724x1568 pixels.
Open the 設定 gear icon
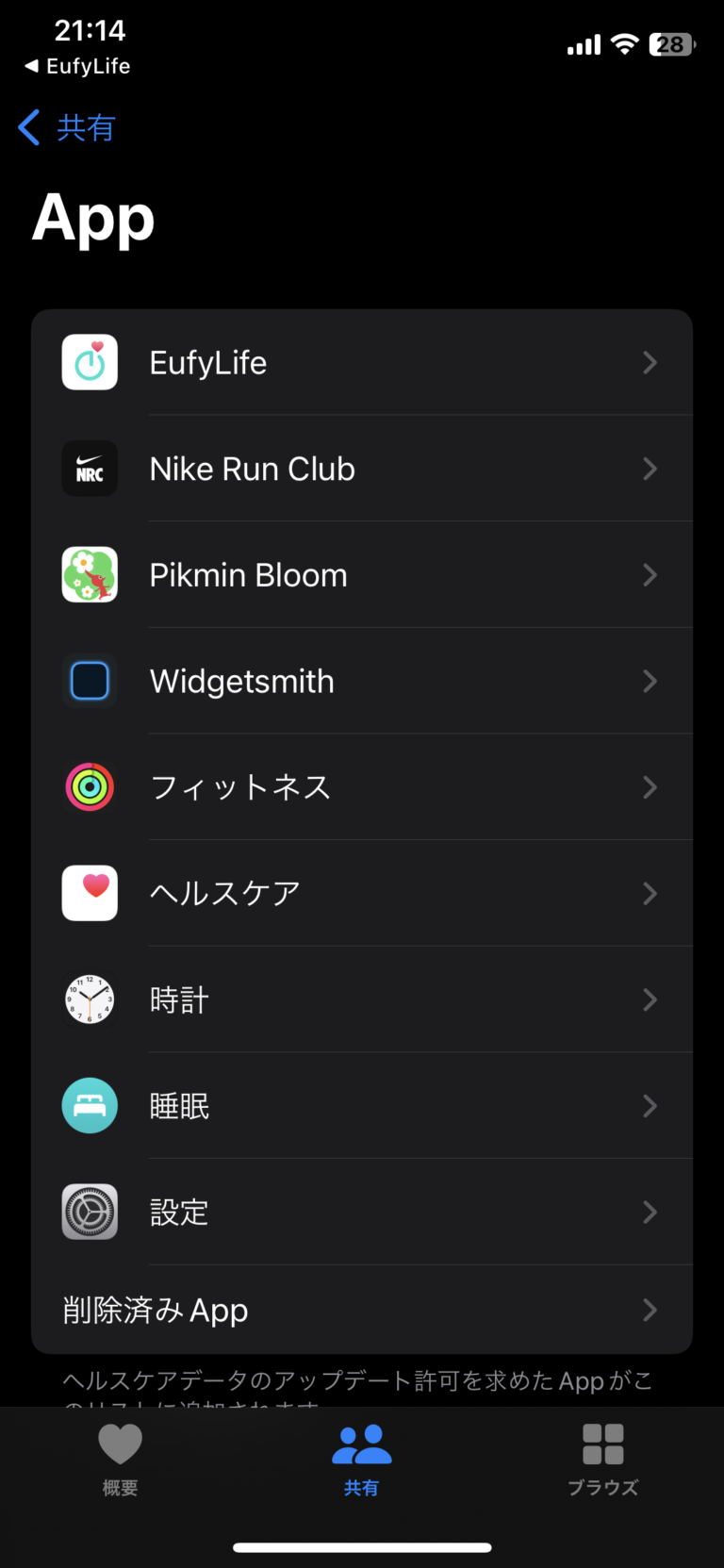click(x=90, y=1212)
